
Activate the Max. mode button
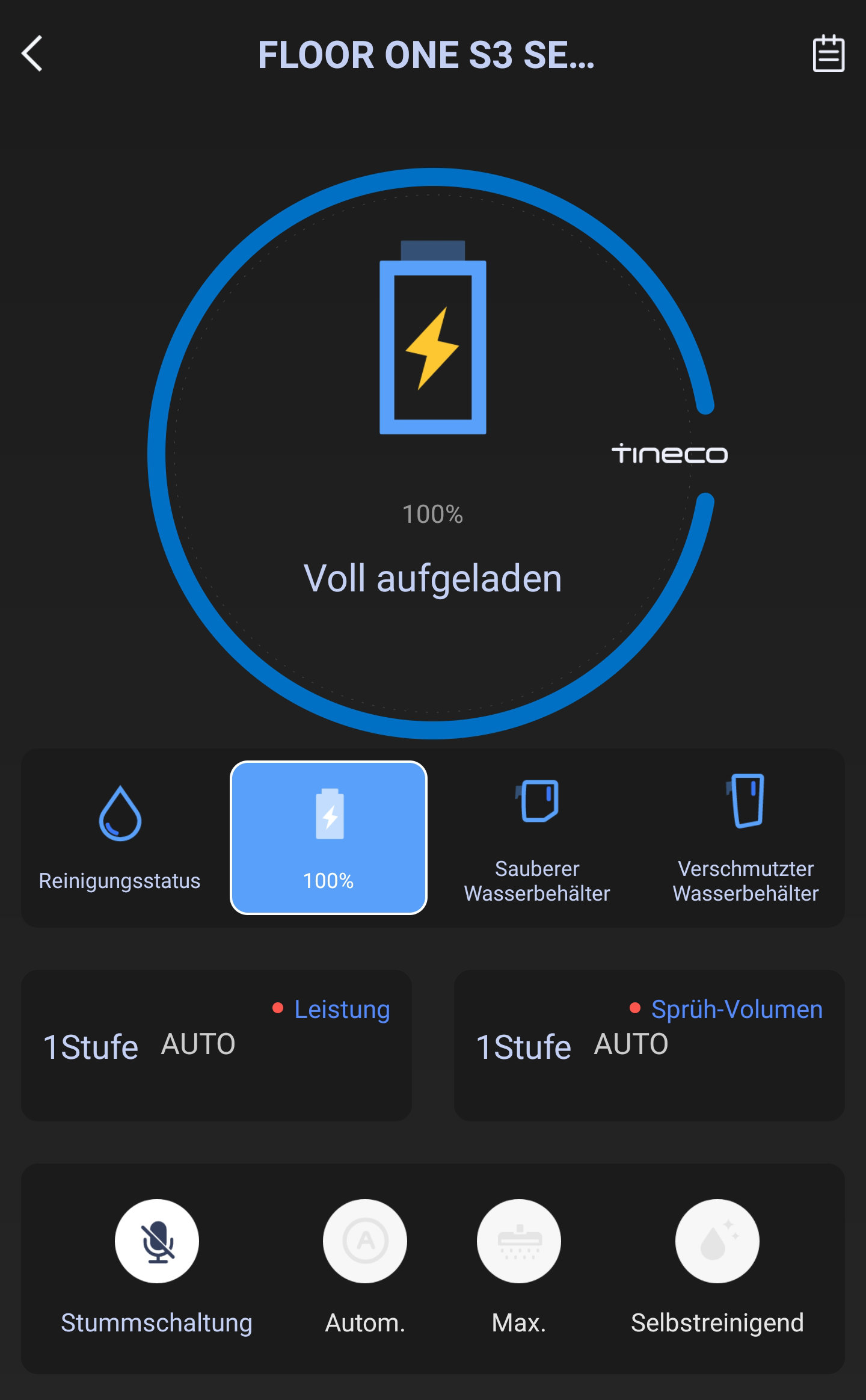519,1241
